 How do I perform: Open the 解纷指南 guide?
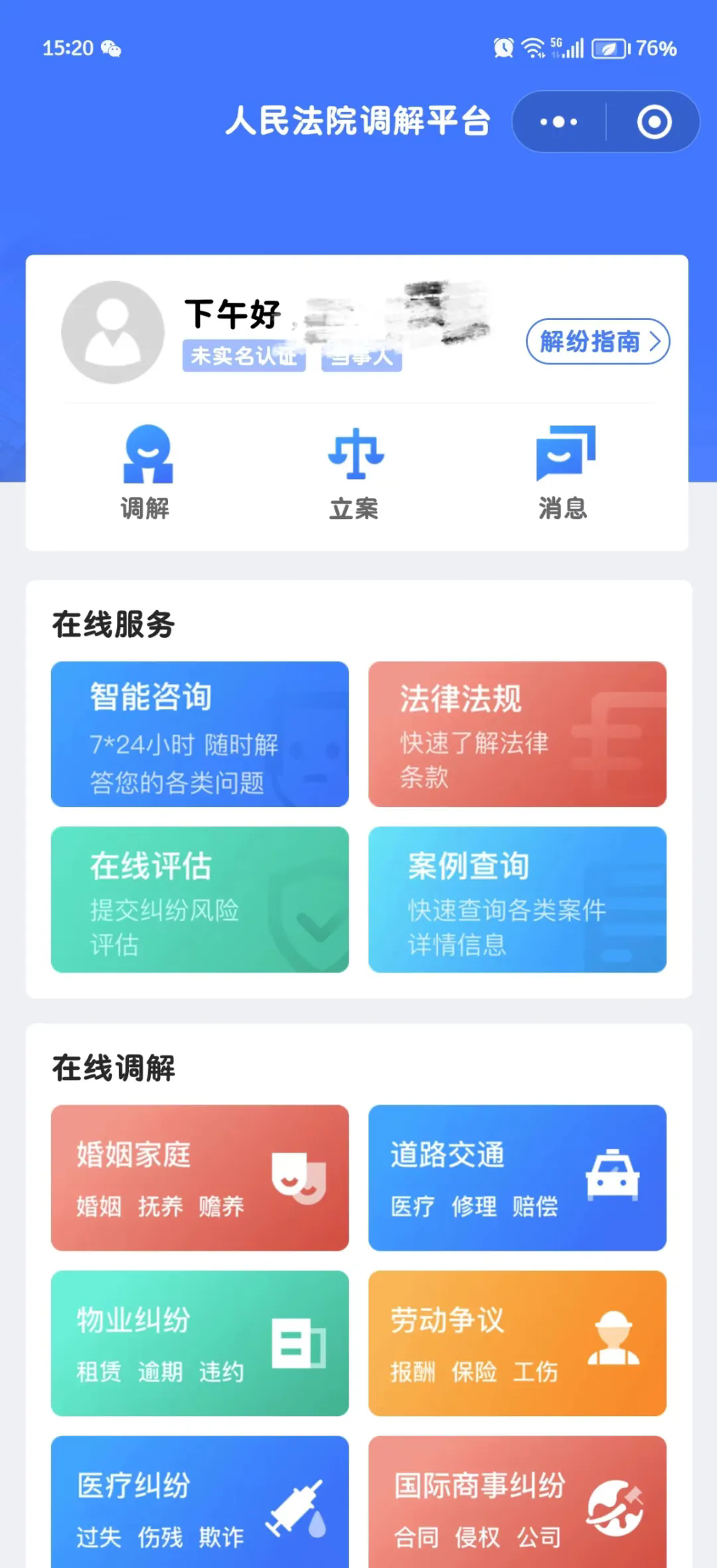point(597,342)
